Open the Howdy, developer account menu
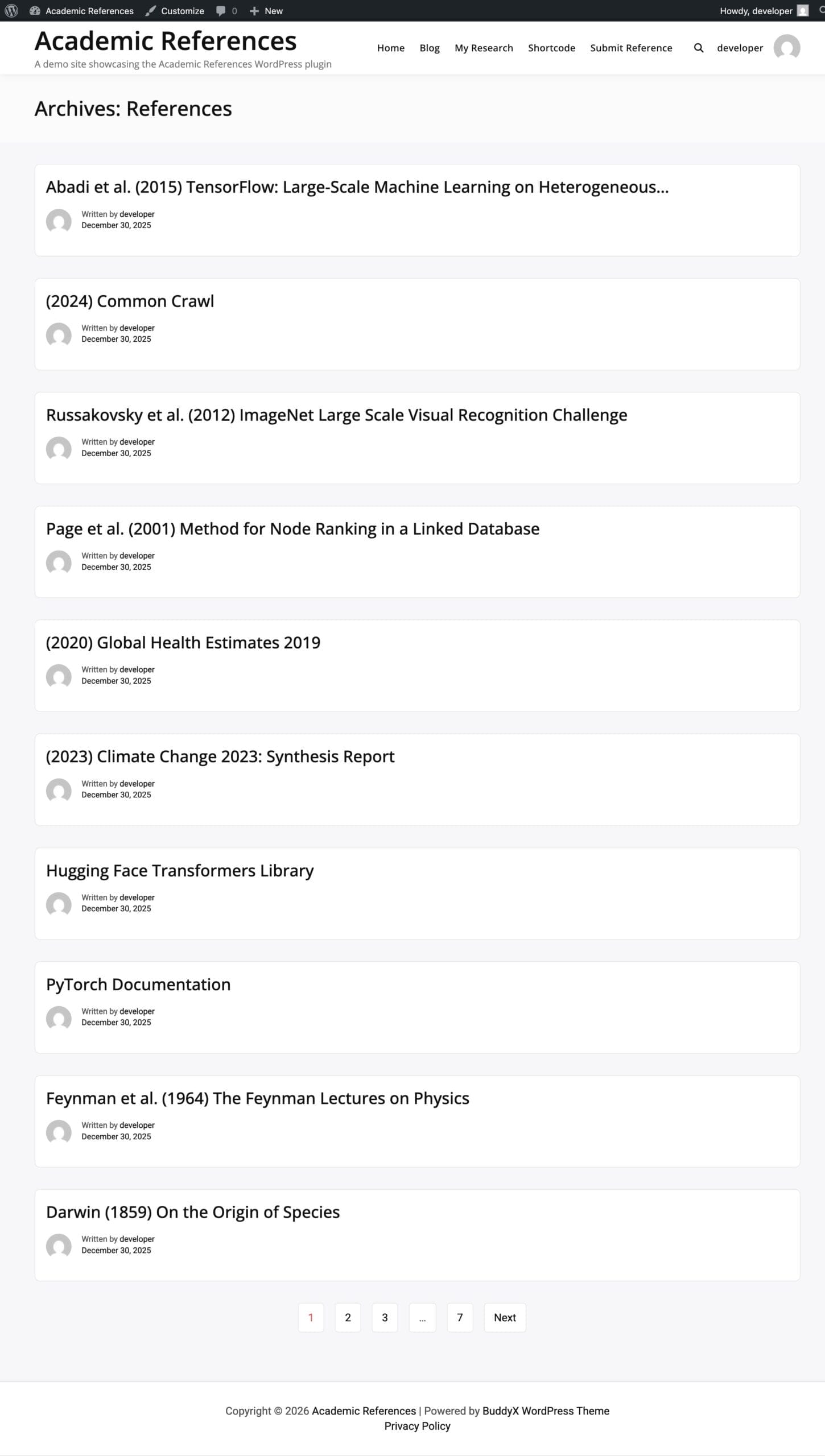The height and width of the screenshot is (1456, 825). coord(756,10)
